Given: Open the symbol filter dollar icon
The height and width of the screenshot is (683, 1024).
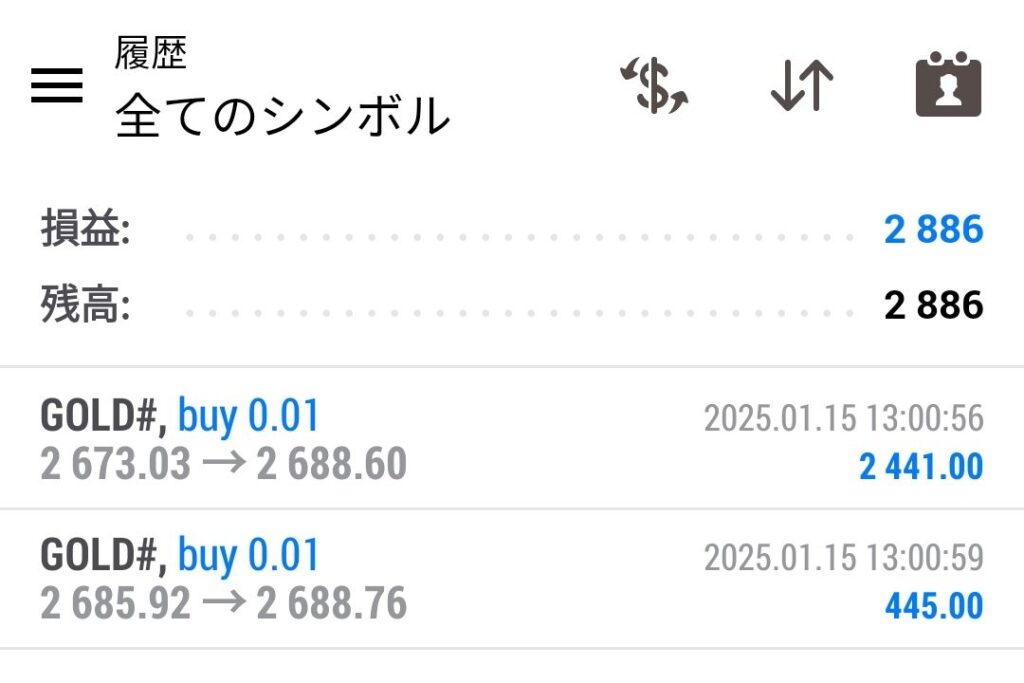Looking at the screenshot, I should (x=654, y=87).
